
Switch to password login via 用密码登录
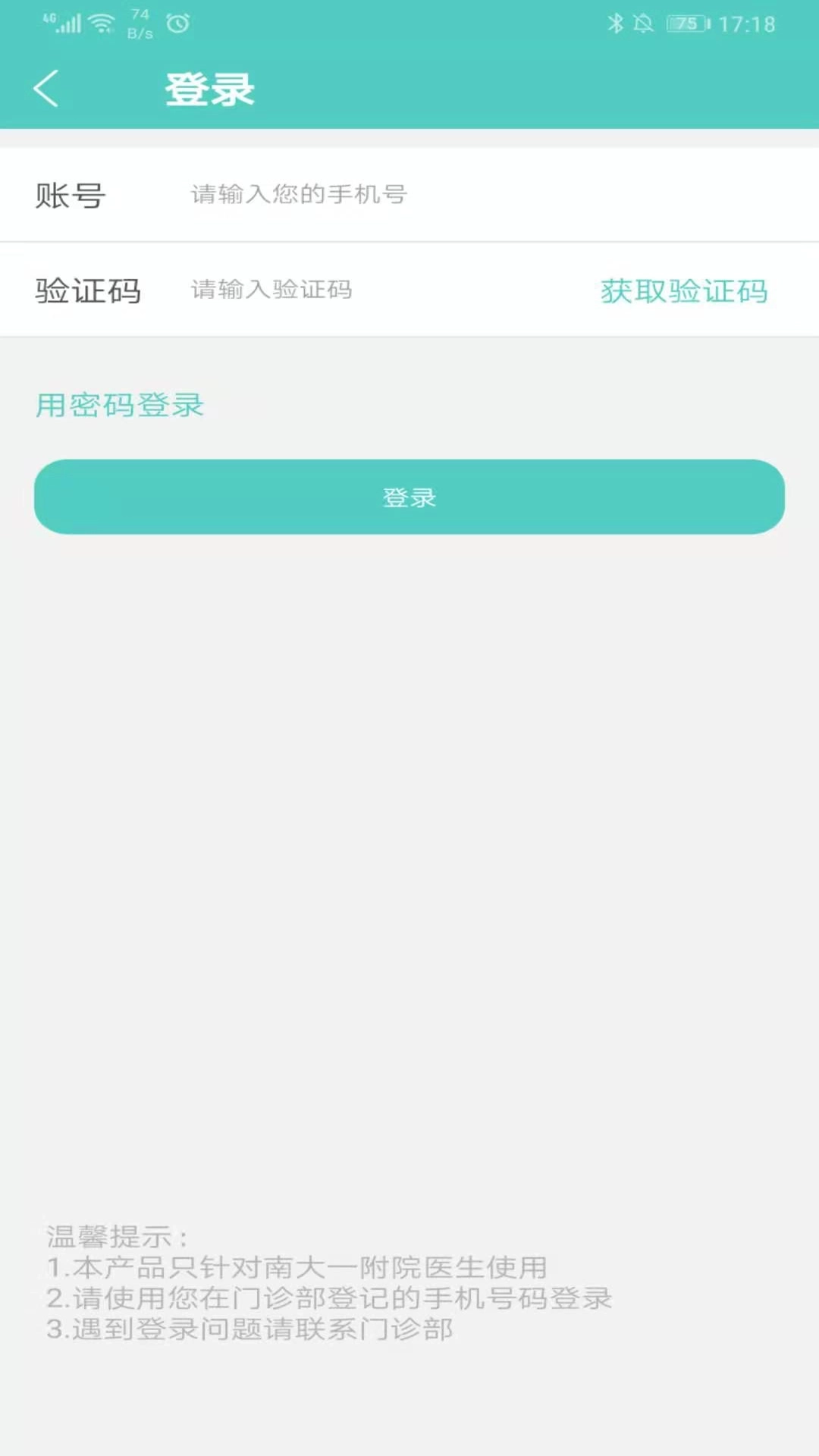[118, 405]
